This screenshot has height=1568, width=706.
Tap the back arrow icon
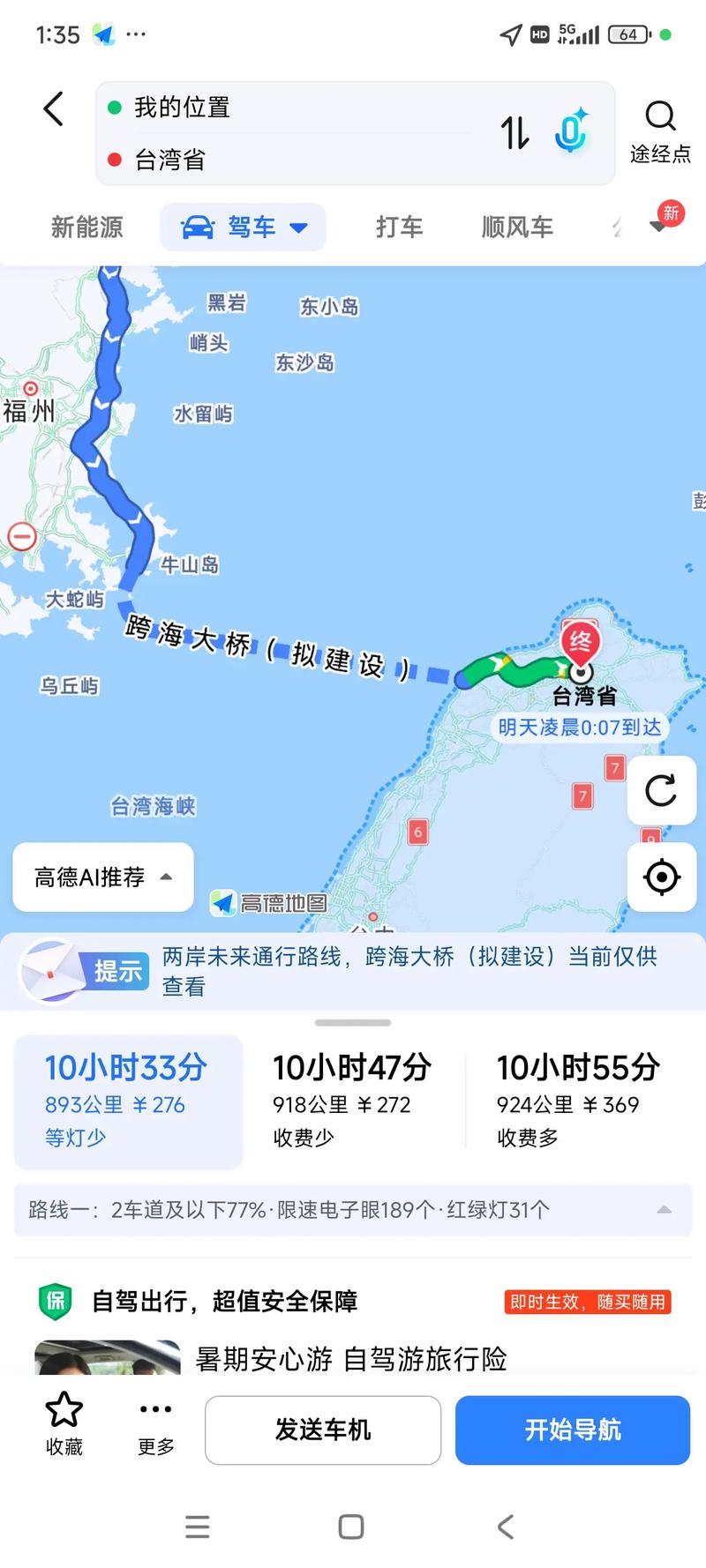[x=53, y=108]
